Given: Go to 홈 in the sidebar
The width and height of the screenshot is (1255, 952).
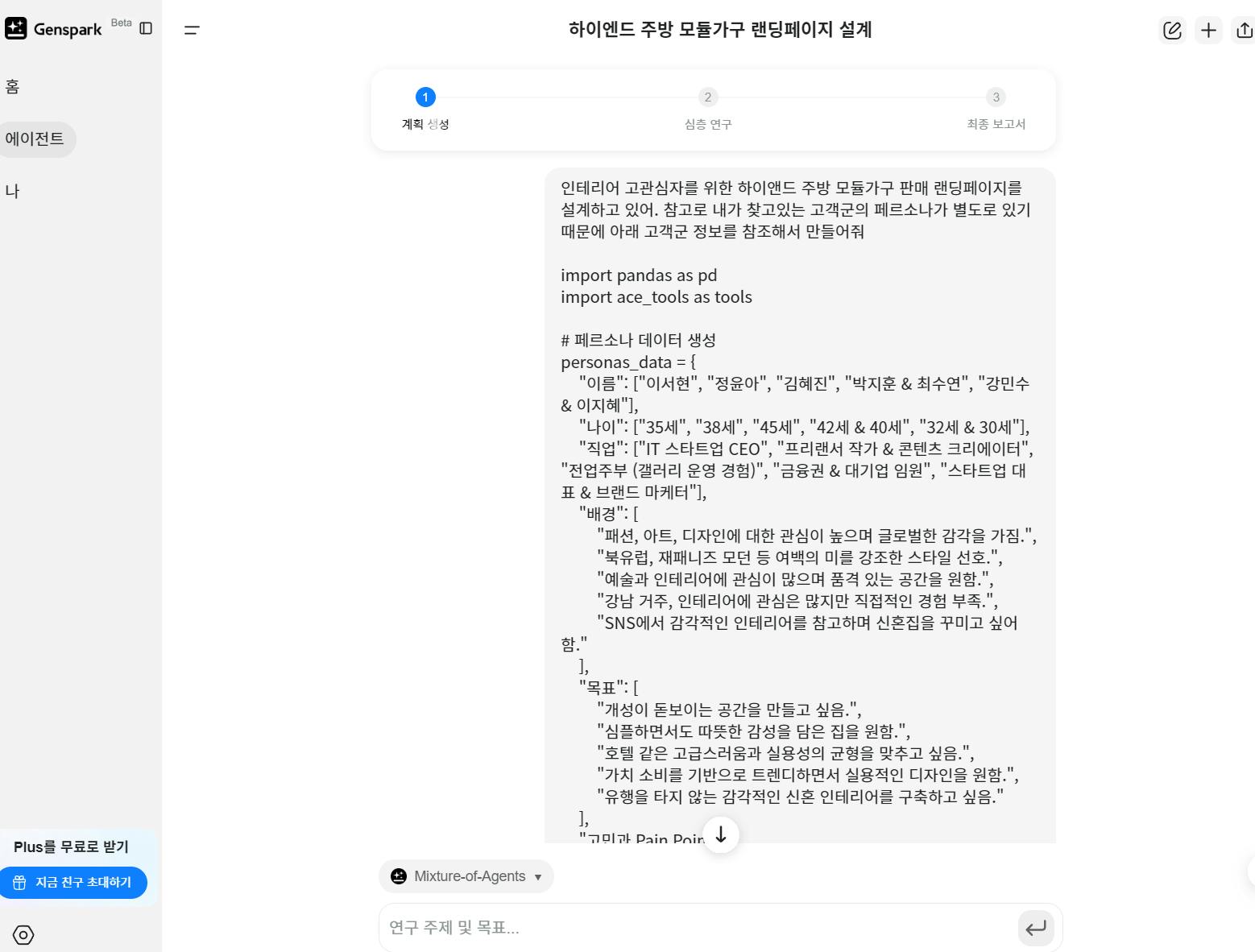Looking at the screenshot, I should click(x=13, y=87).
